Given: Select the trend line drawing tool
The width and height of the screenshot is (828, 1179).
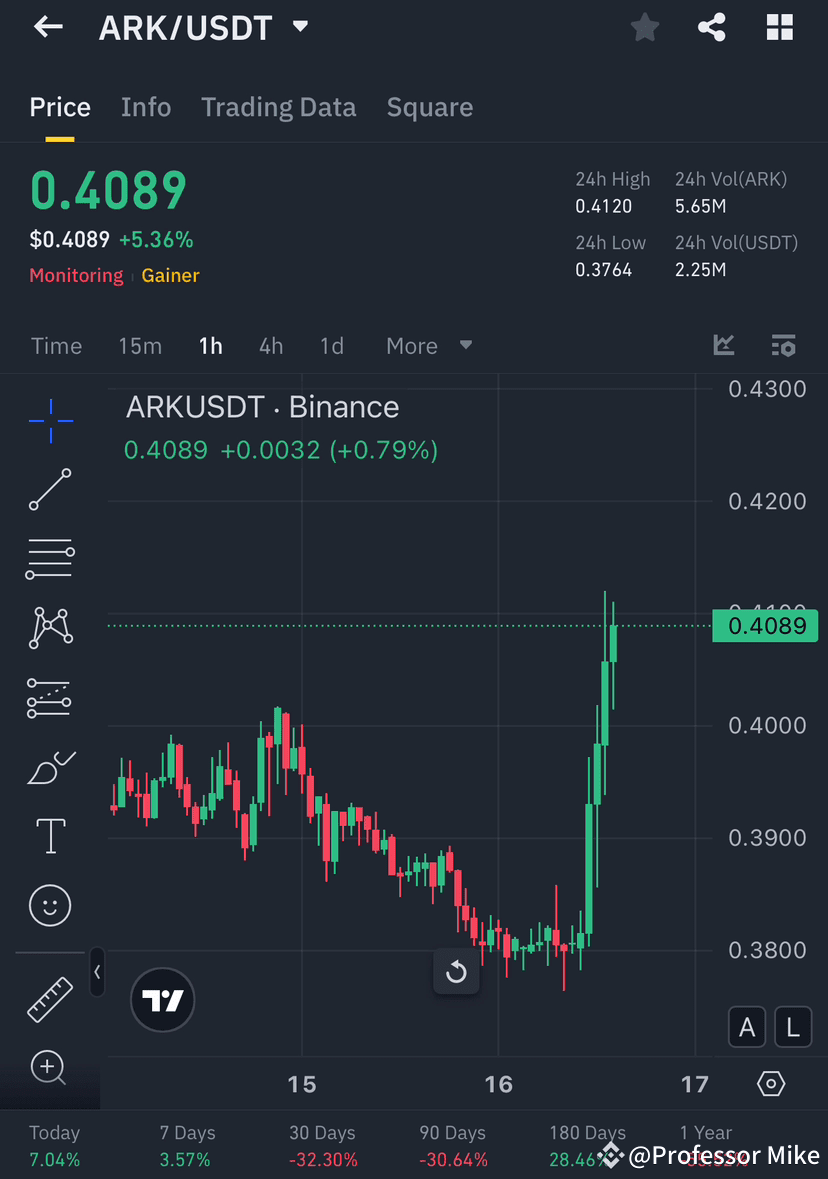Looking at the screenshot, I should point(49,489).
